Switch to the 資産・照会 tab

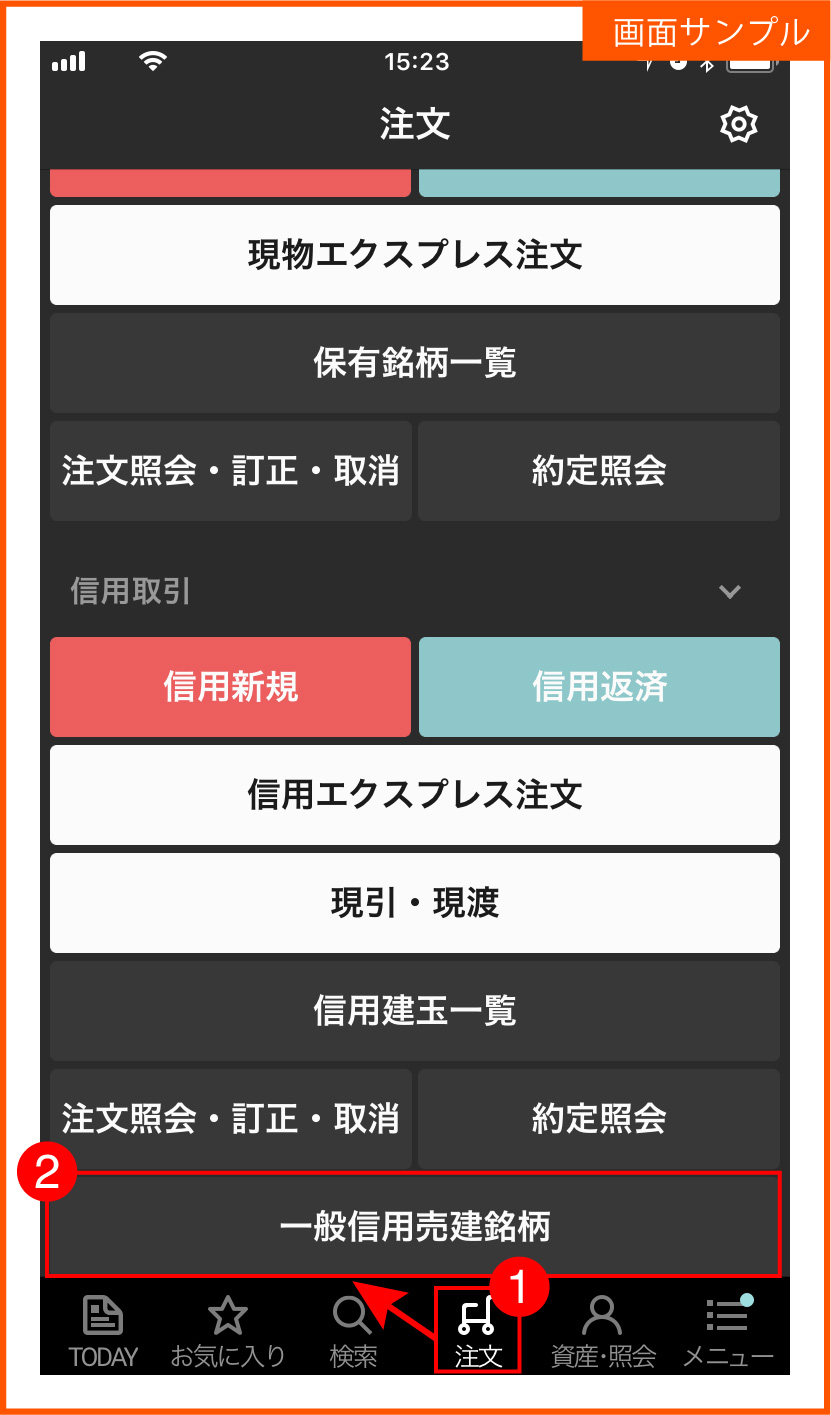click(603, 1332)
